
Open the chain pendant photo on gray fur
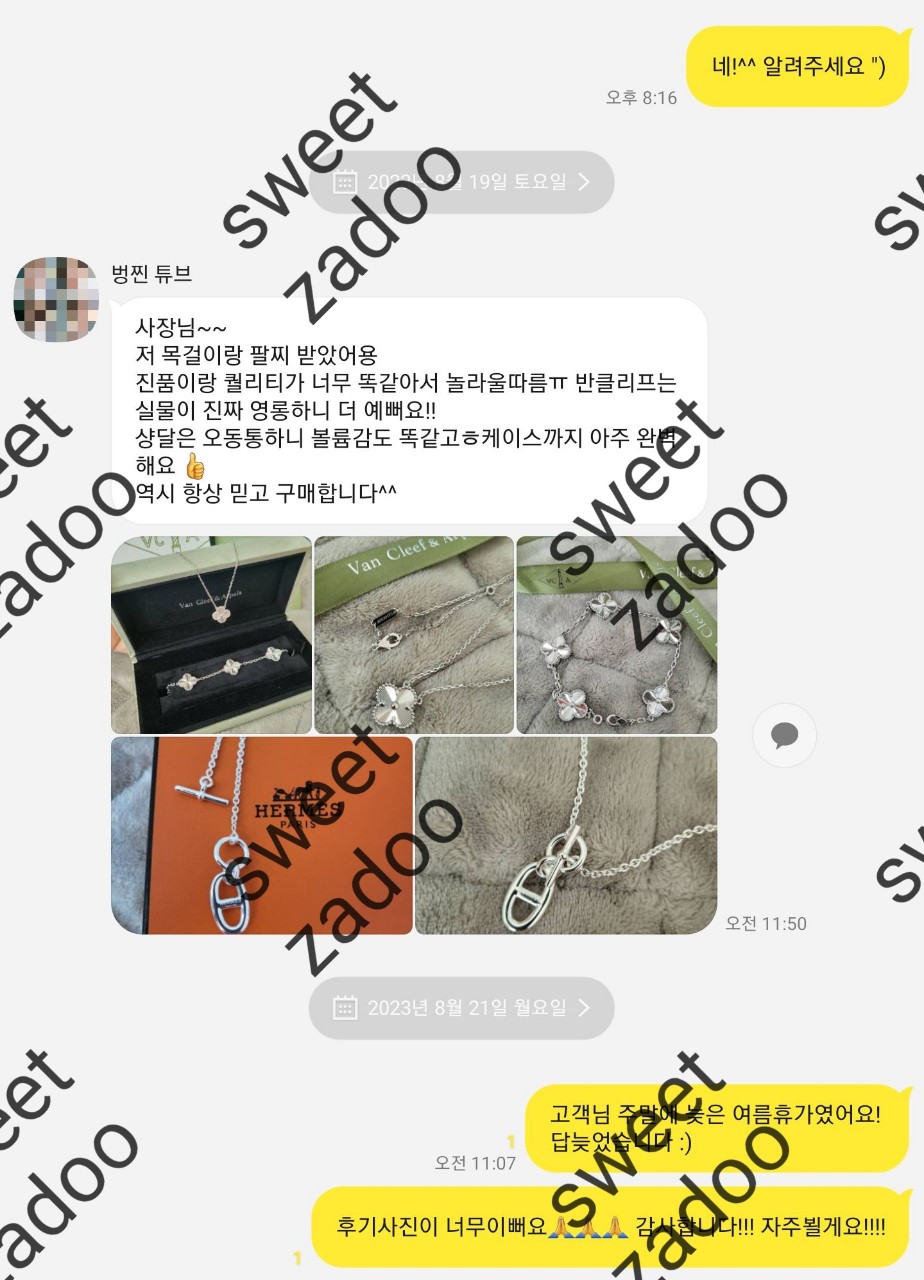pos(566,836)
